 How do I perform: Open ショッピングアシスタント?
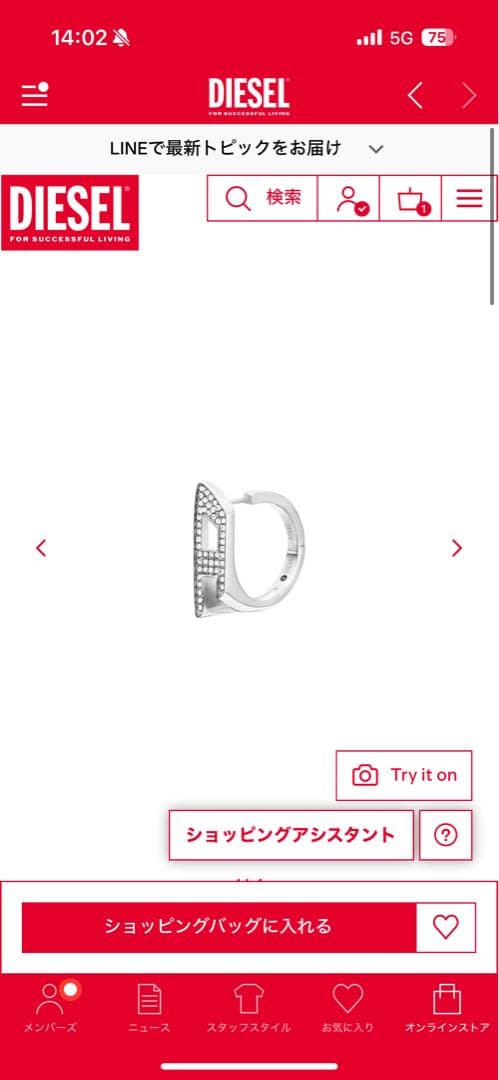tap(291, 835)
